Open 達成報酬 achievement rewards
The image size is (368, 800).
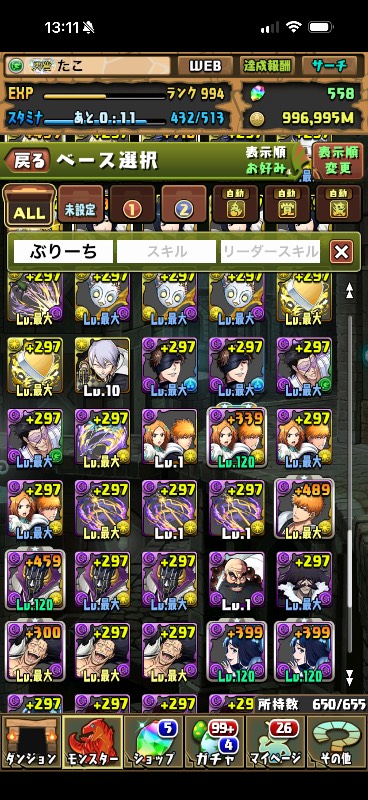click(267, 66)
